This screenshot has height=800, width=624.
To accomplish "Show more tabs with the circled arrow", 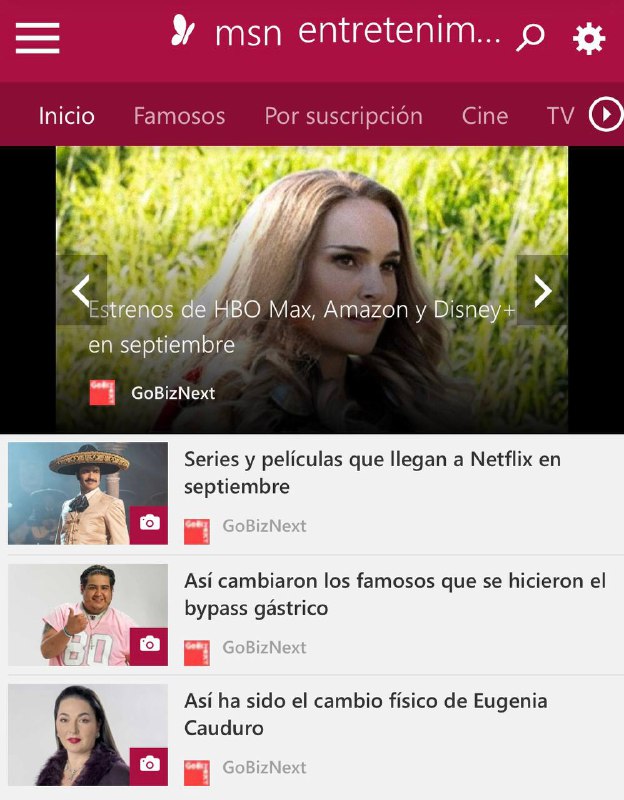I will click(x=606, y=116).
